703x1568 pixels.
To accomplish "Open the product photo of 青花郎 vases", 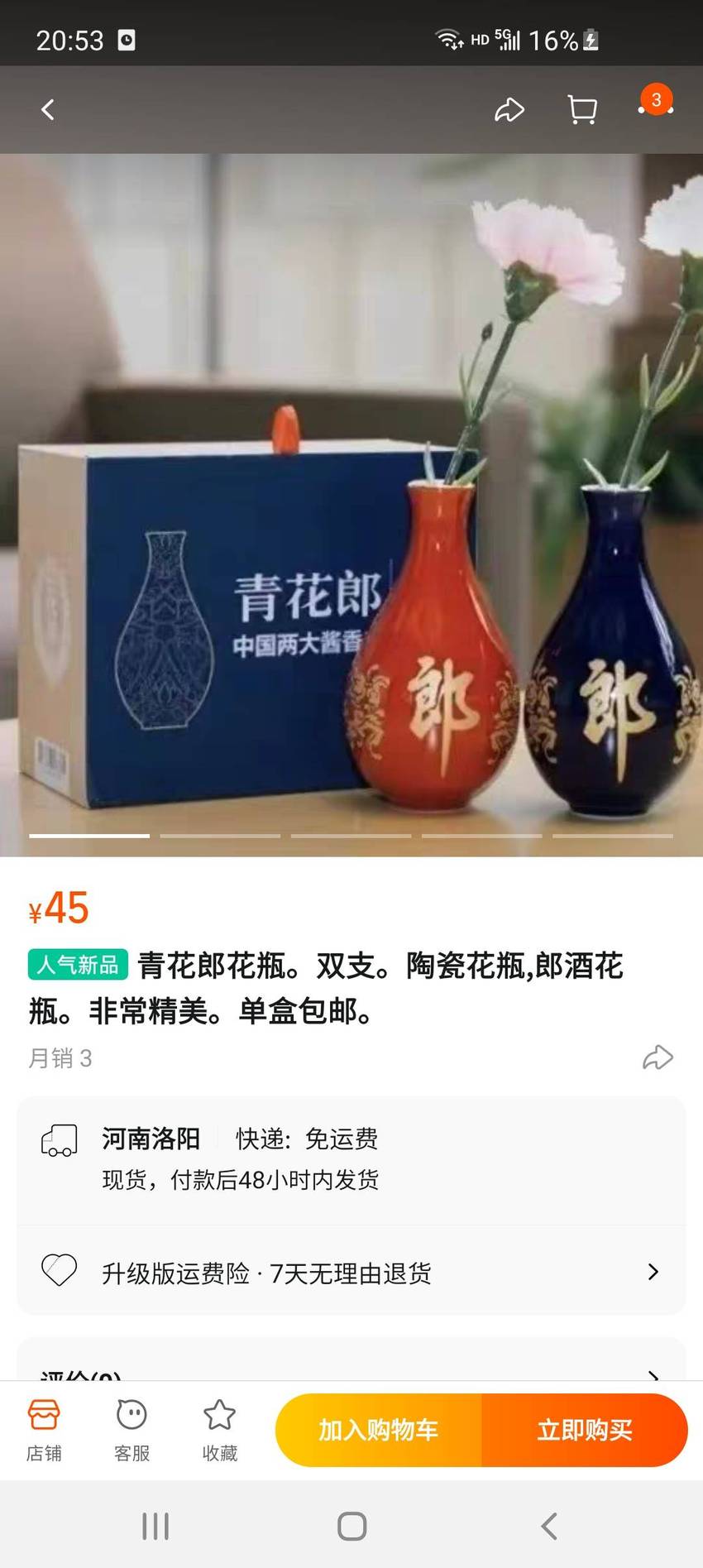I will (x=351, y=505).
